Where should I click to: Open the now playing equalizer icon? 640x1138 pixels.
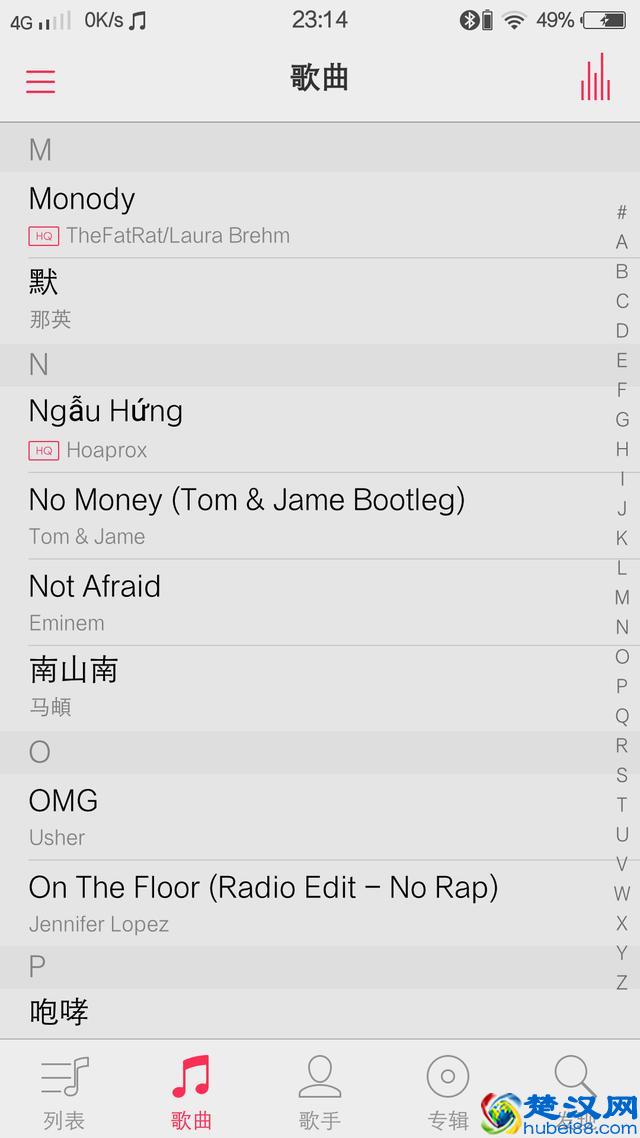(595, 78)
